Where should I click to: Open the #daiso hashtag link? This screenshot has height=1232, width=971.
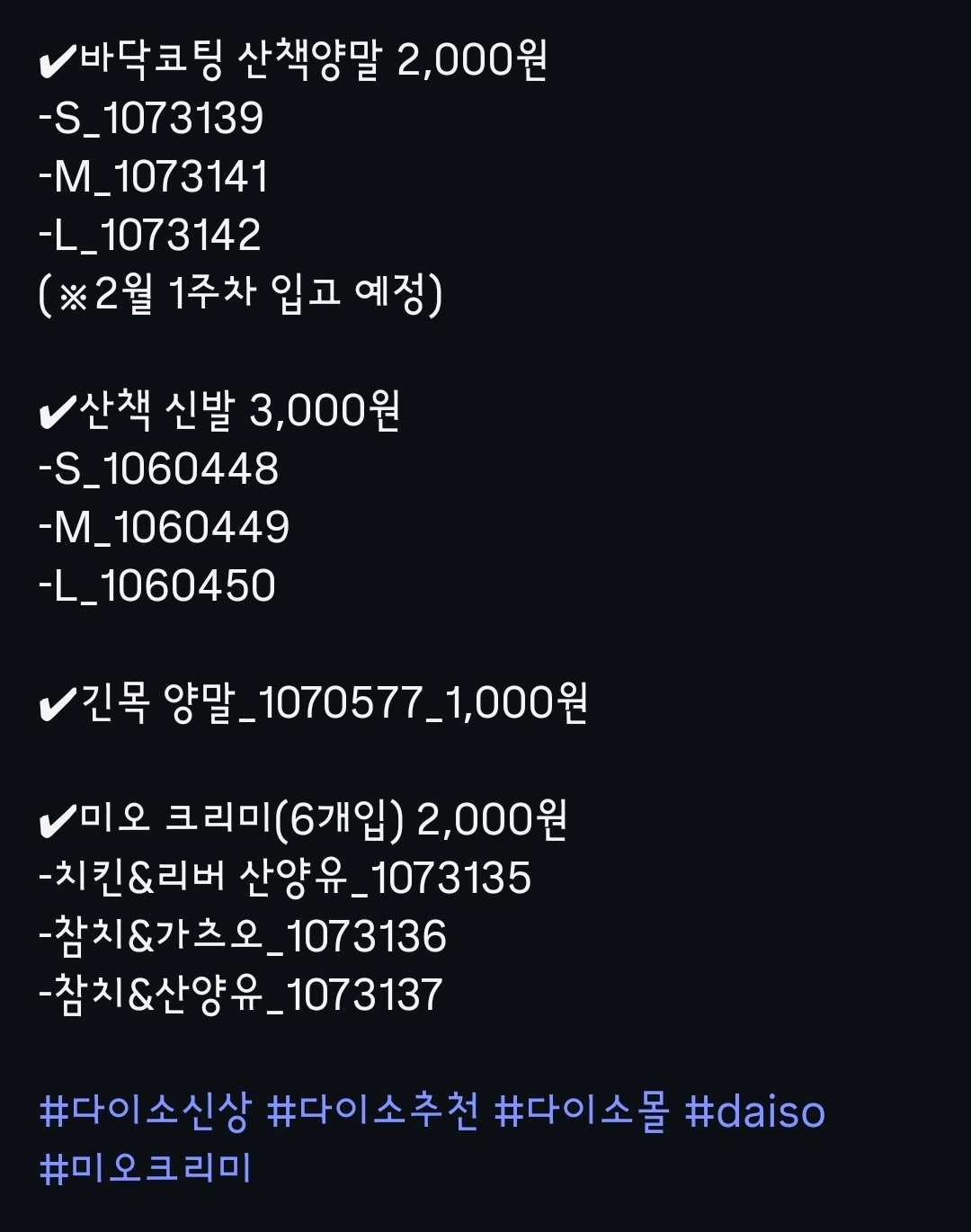click(754, 1111)
